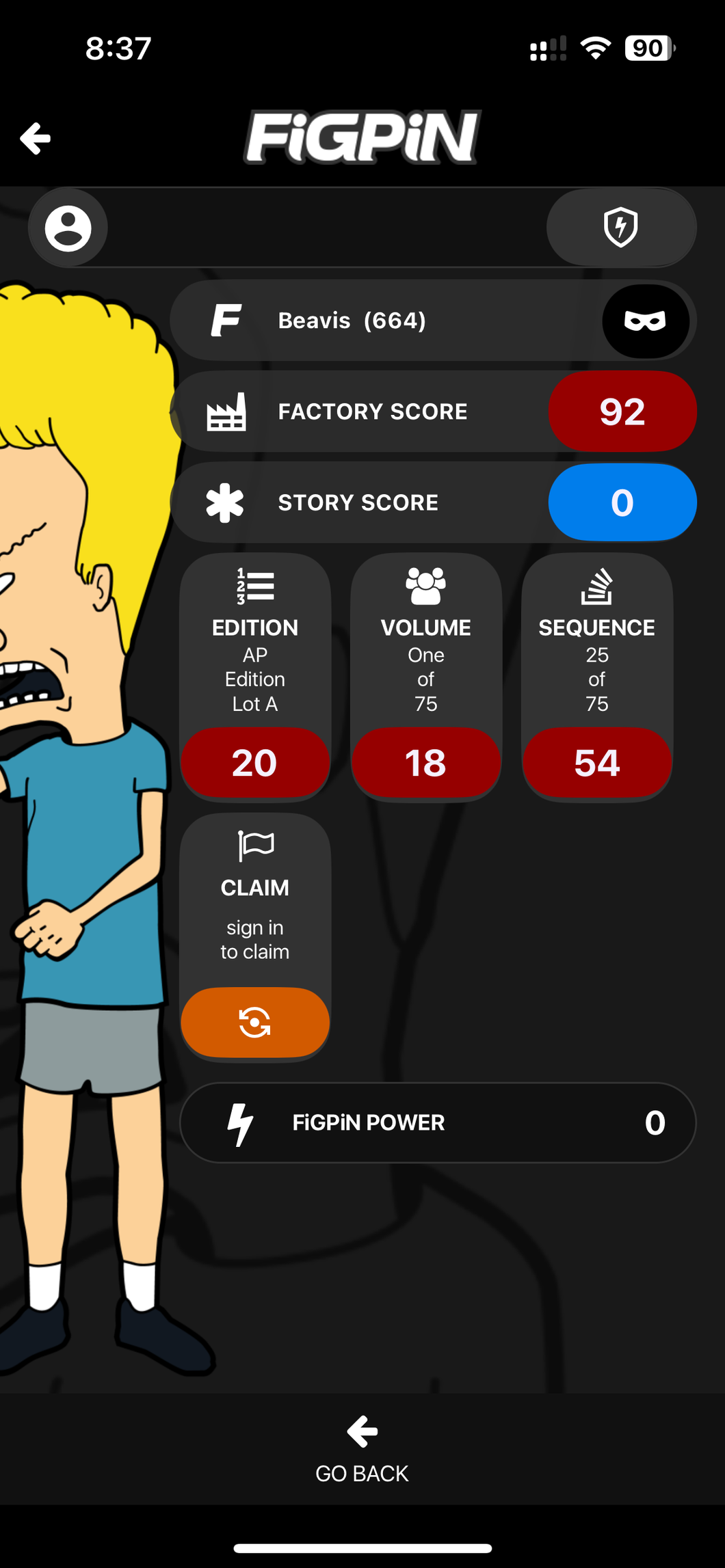Open the FiGPiN Power row
The width and height of the screenshot is (725, 1568).
click(438, 1122)
